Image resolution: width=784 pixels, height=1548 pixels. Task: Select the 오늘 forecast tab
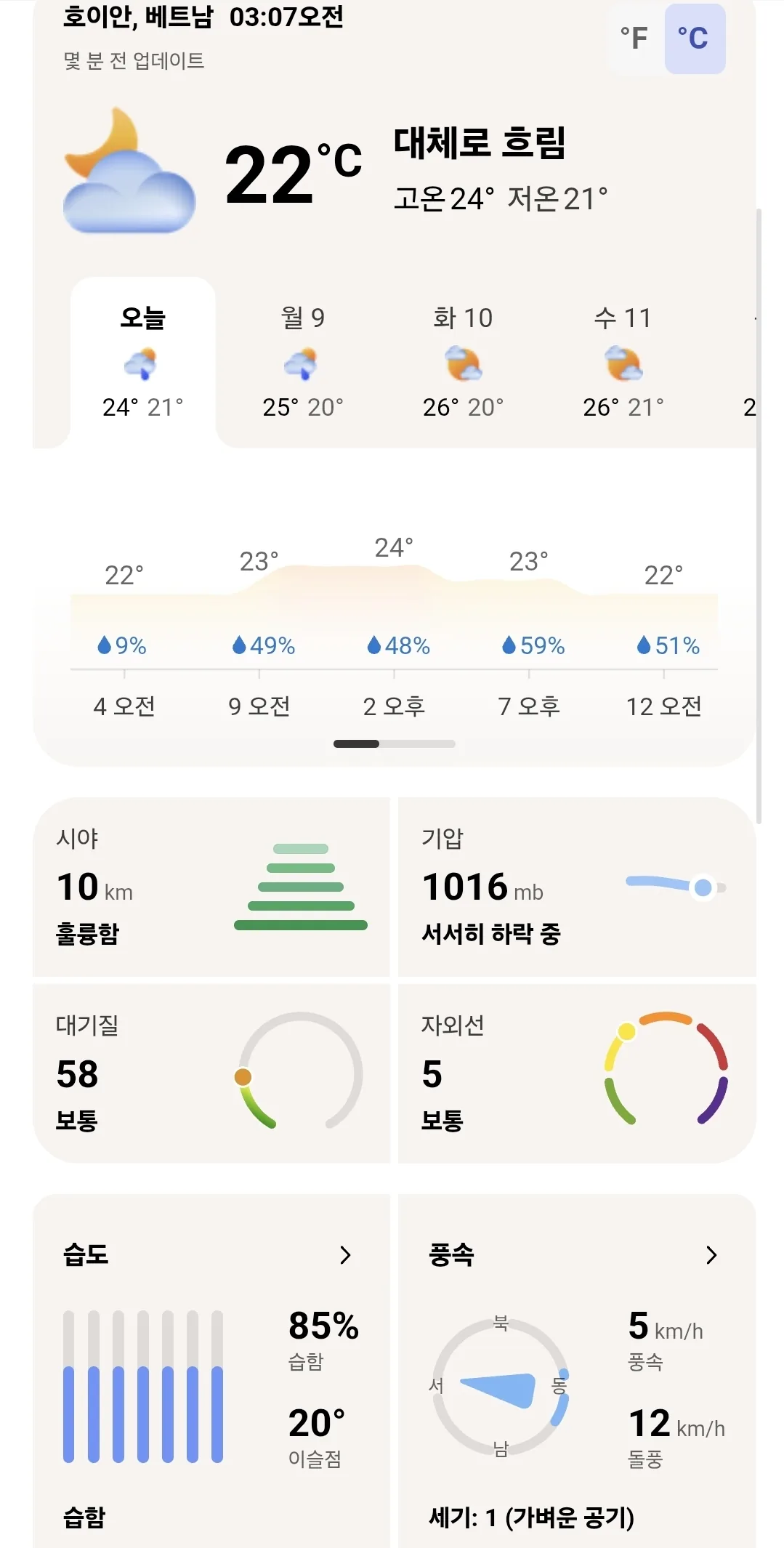click(143, 362)
